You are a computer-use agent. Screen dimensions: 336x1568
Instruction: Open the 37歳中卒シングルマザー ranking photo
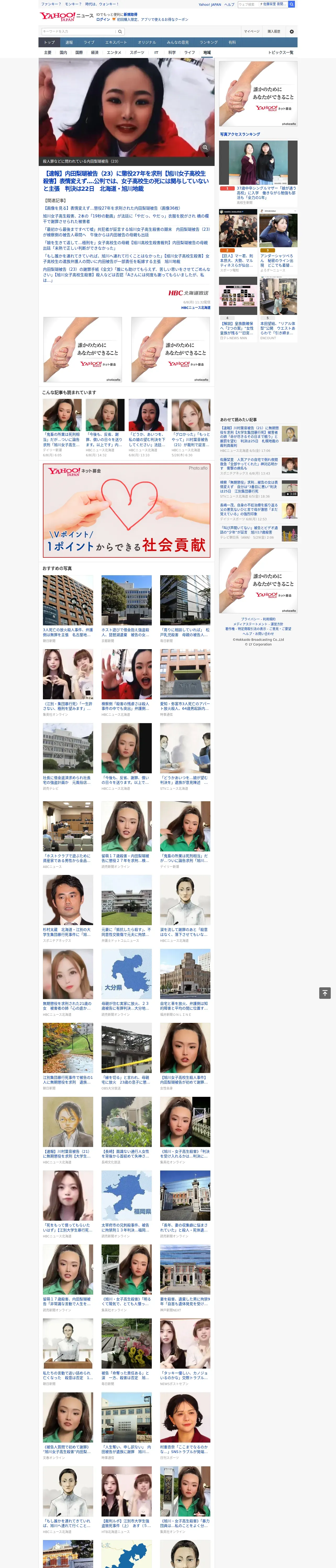(258, 162)
